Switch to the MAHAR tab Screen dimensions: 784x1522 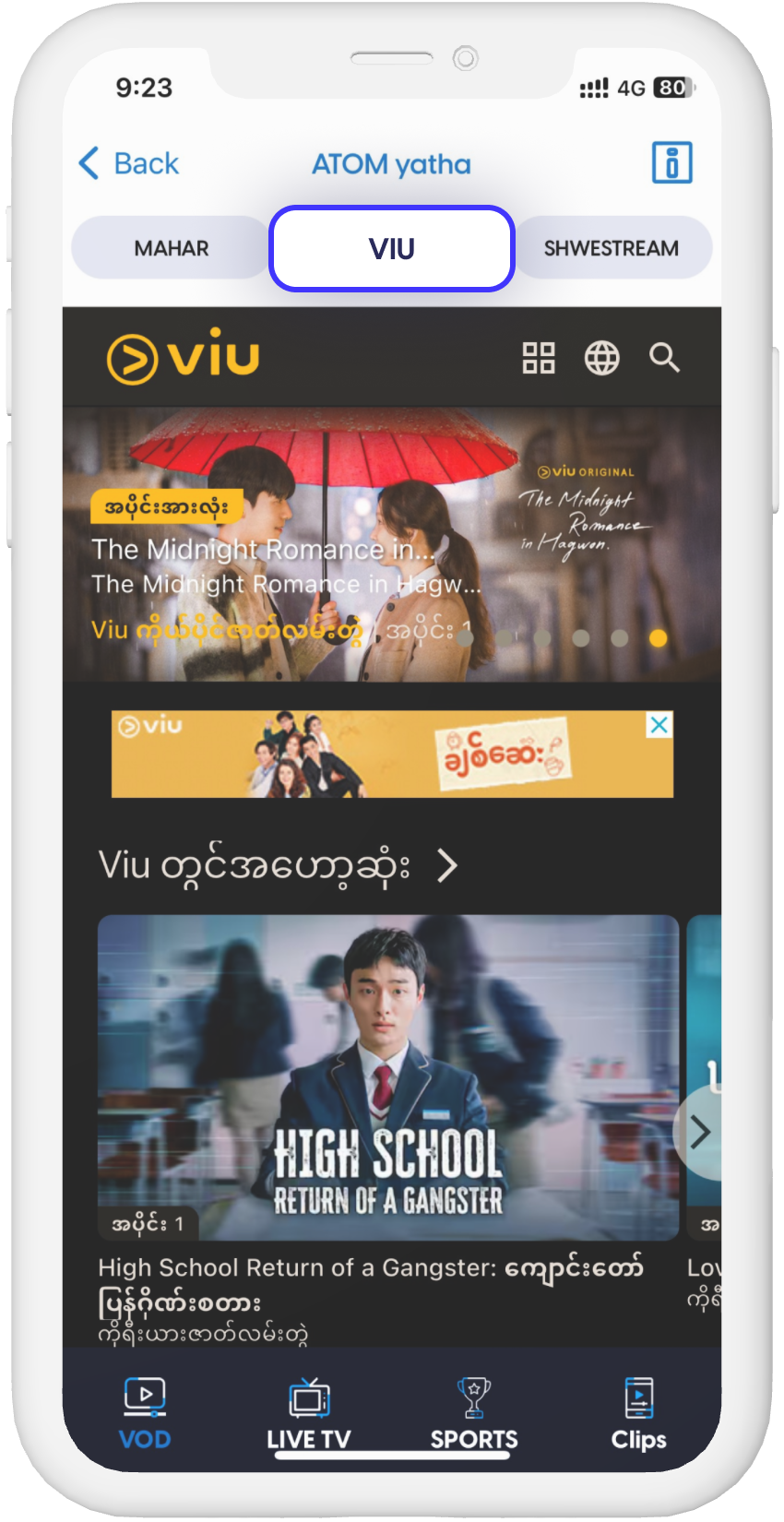(172, 248)
